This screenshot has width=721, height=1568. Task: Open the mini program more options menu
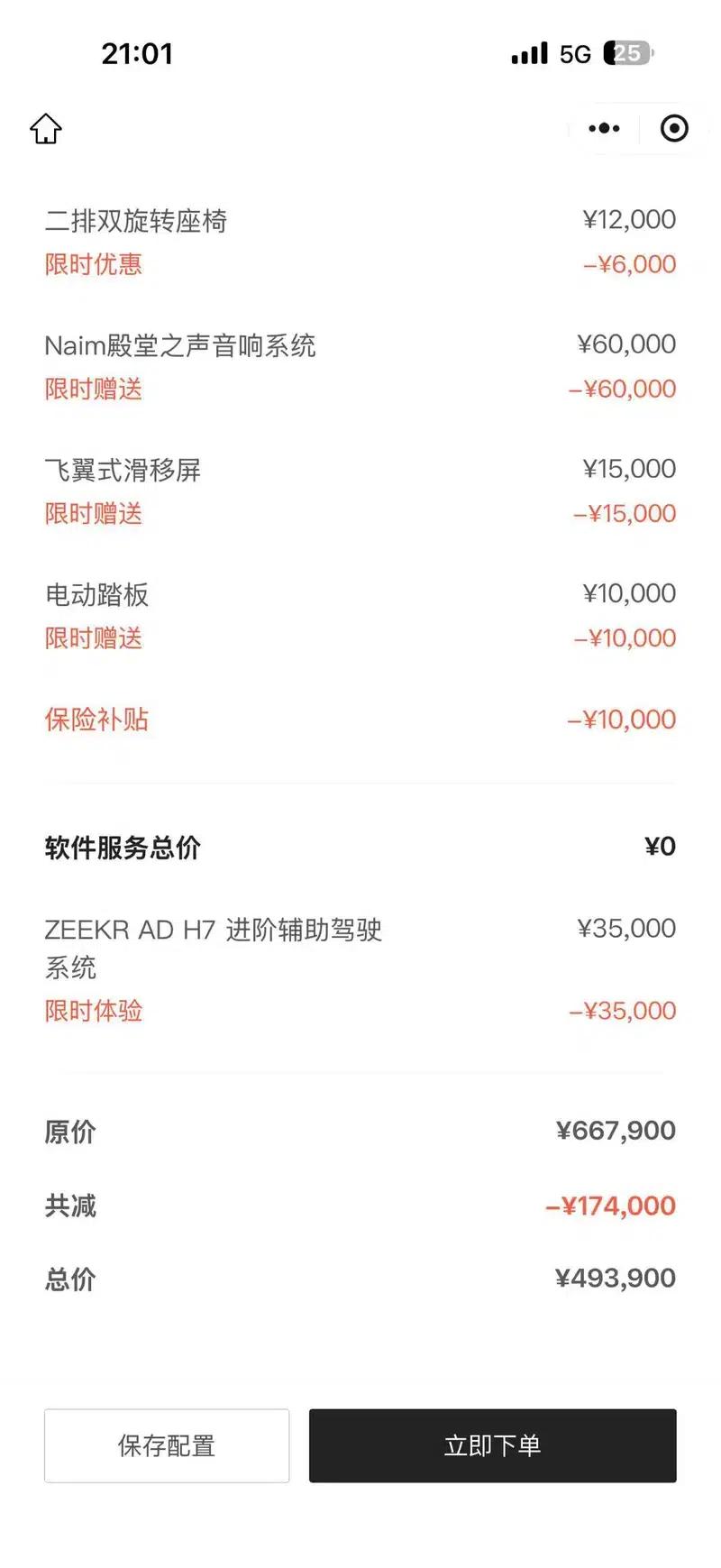(x=604, y=129)
